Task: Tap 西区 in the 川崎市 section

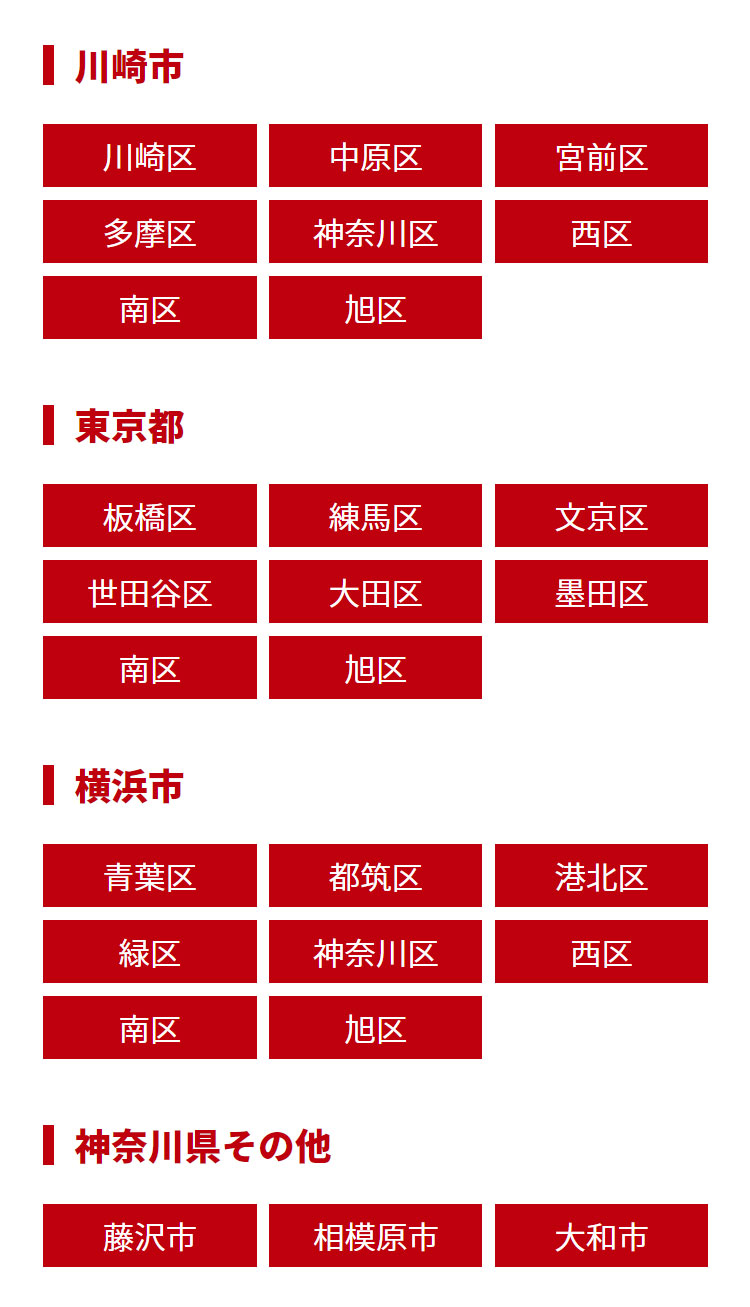Action: (x=601, y=232)
